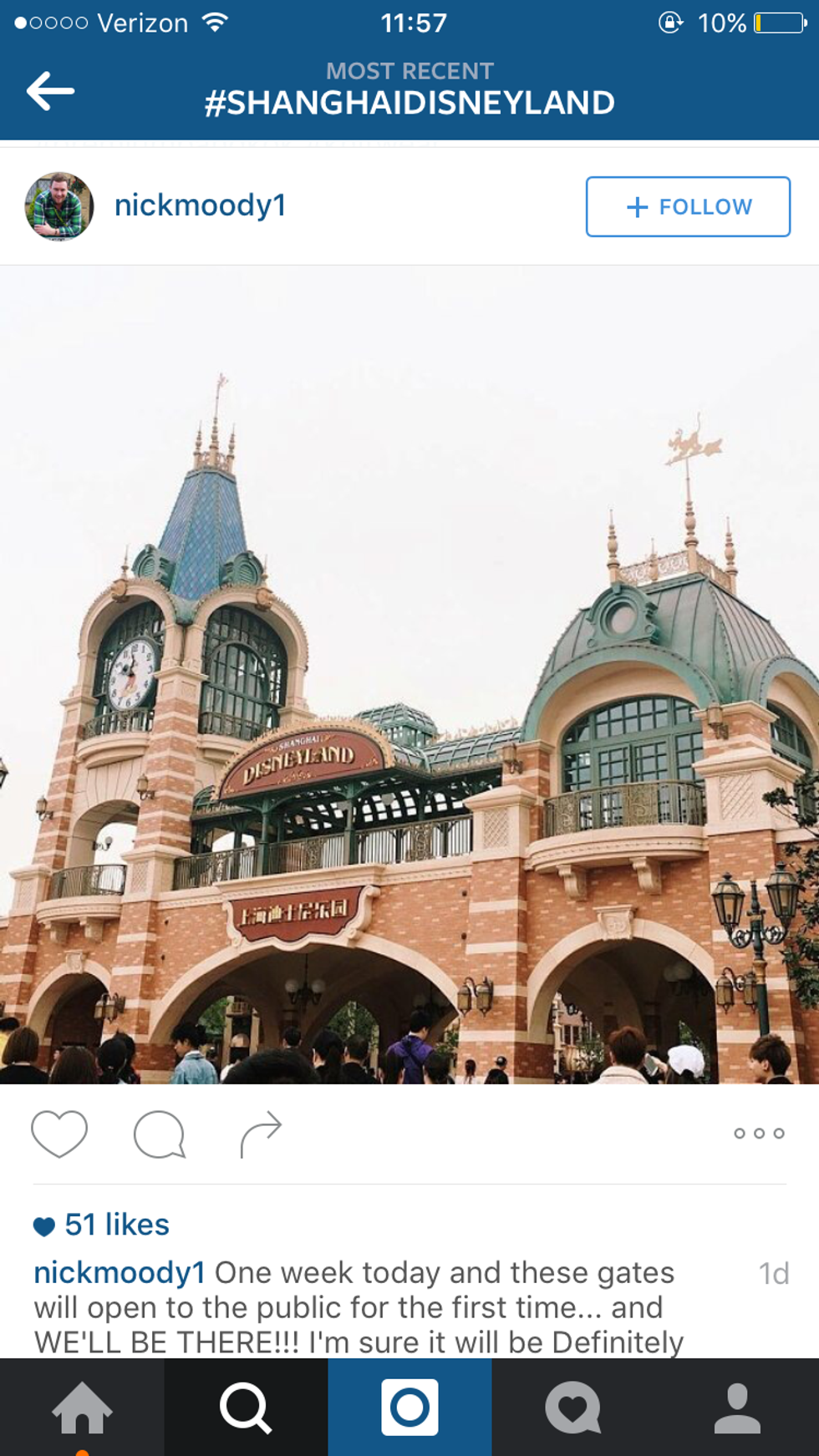Go to the Profile tab
The width and height of the screenshot is (819, 1456).
[737, 1408]
